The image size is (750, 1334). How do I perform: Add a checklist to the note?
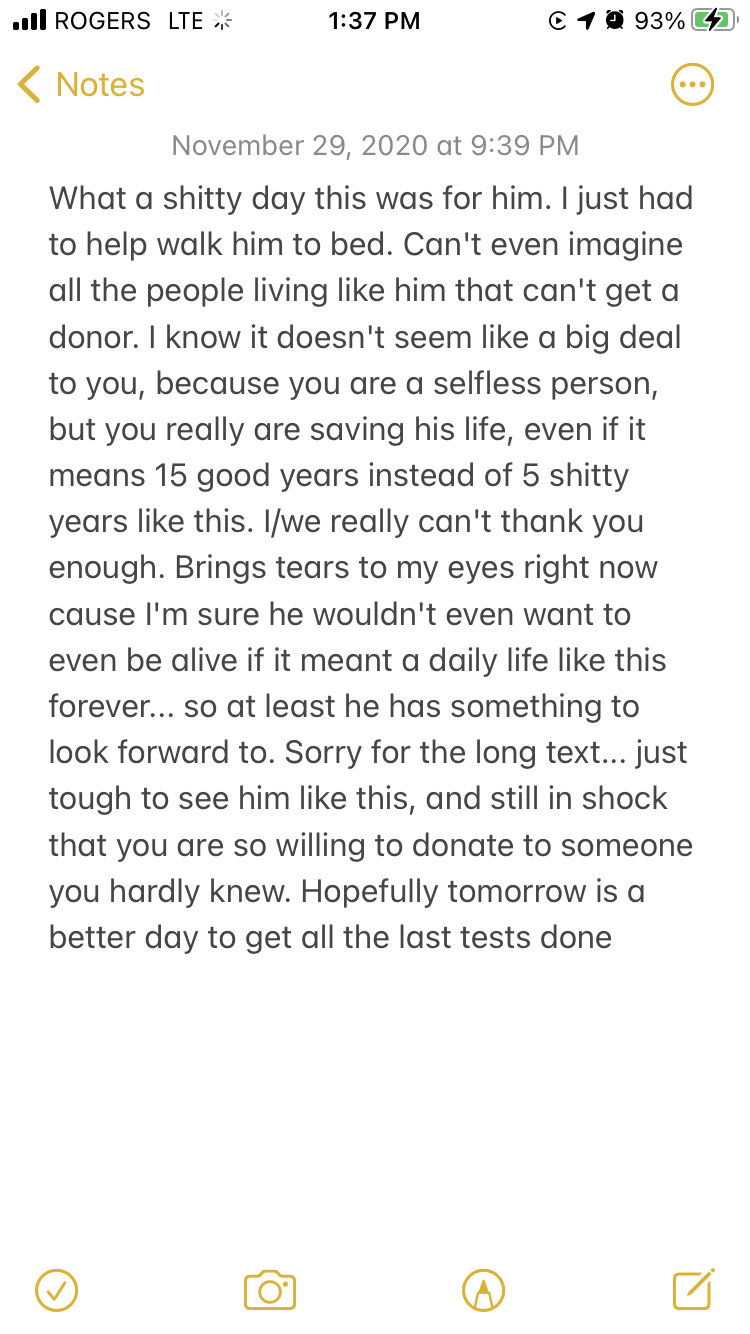[x=57, y=1289]
